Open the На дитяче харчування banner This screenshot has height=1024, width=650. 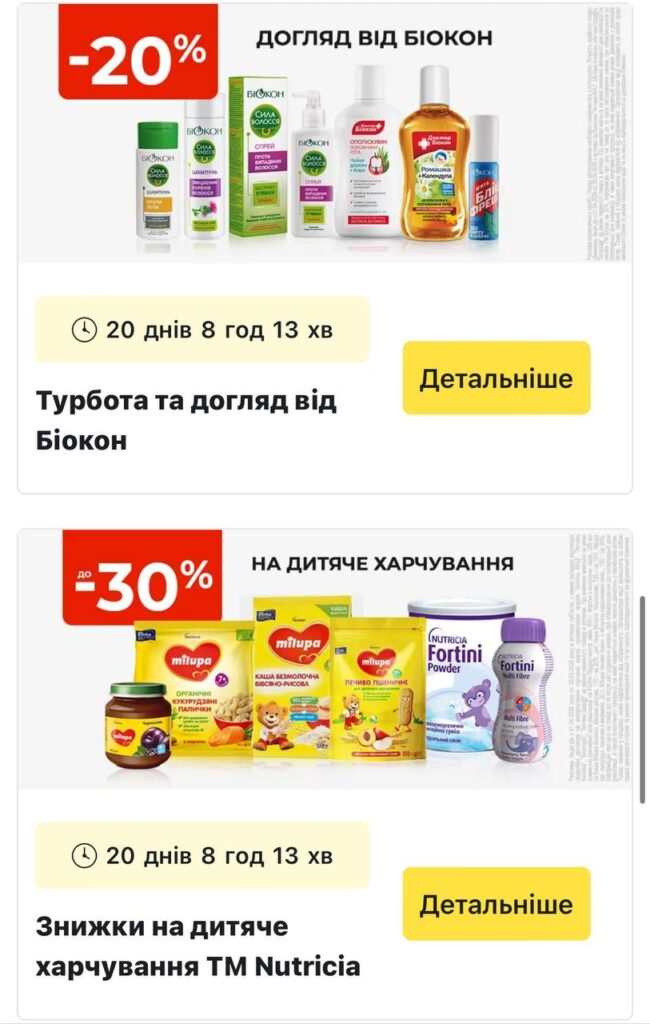[324, 662]
